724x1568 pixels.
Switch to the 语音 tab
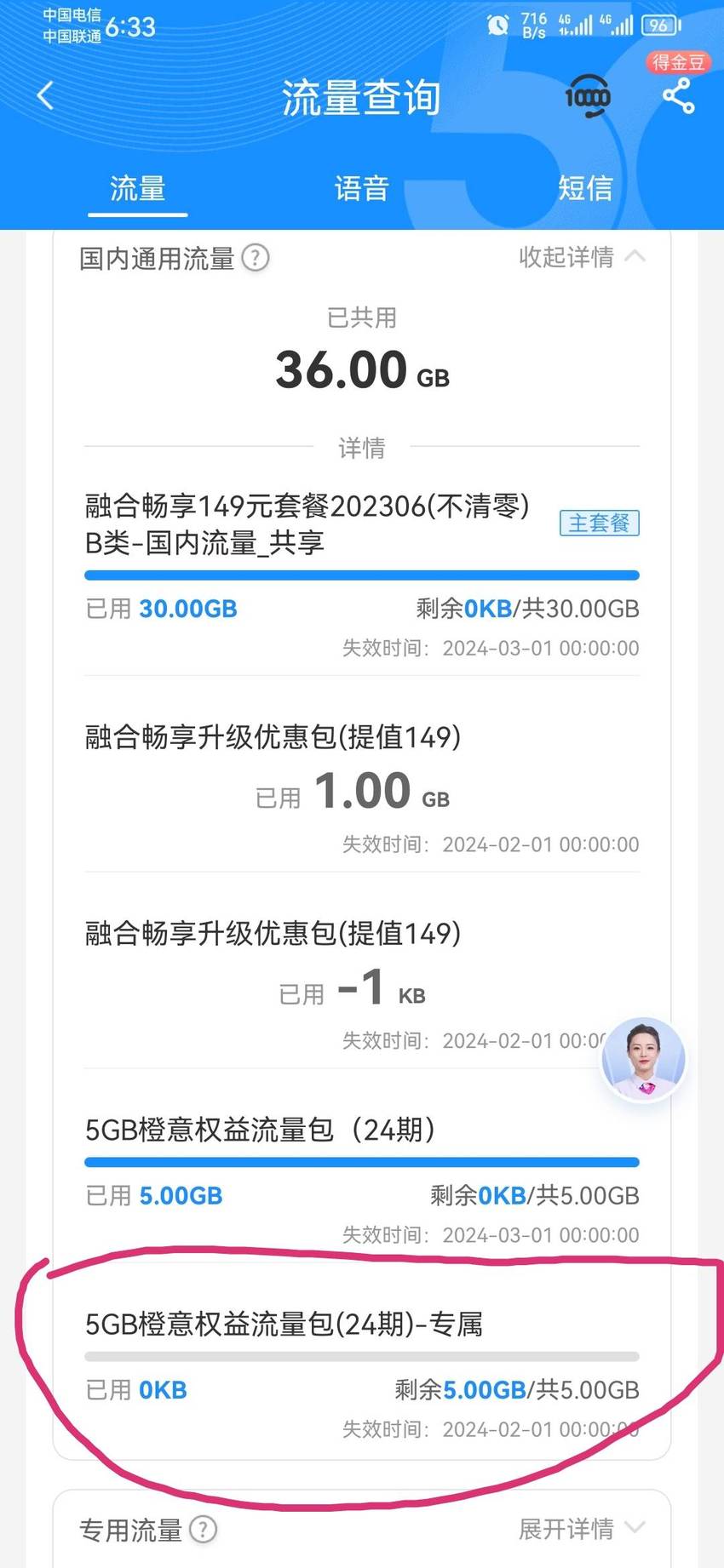tap(362, 188)
